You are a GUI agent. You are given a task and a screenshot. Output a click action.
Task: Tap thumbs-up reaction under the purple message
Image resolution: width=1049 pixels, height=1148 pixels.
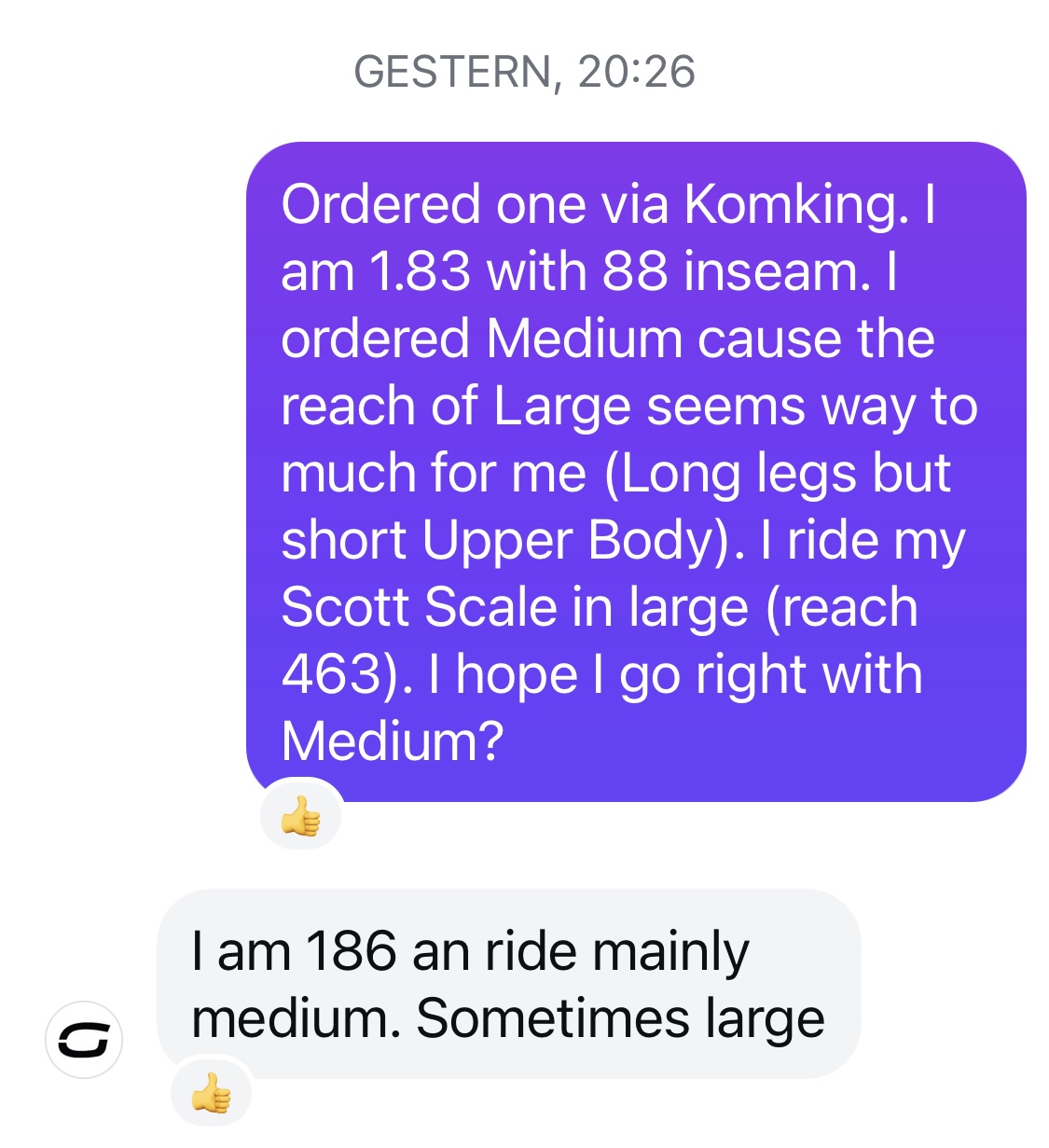(300, 817)
